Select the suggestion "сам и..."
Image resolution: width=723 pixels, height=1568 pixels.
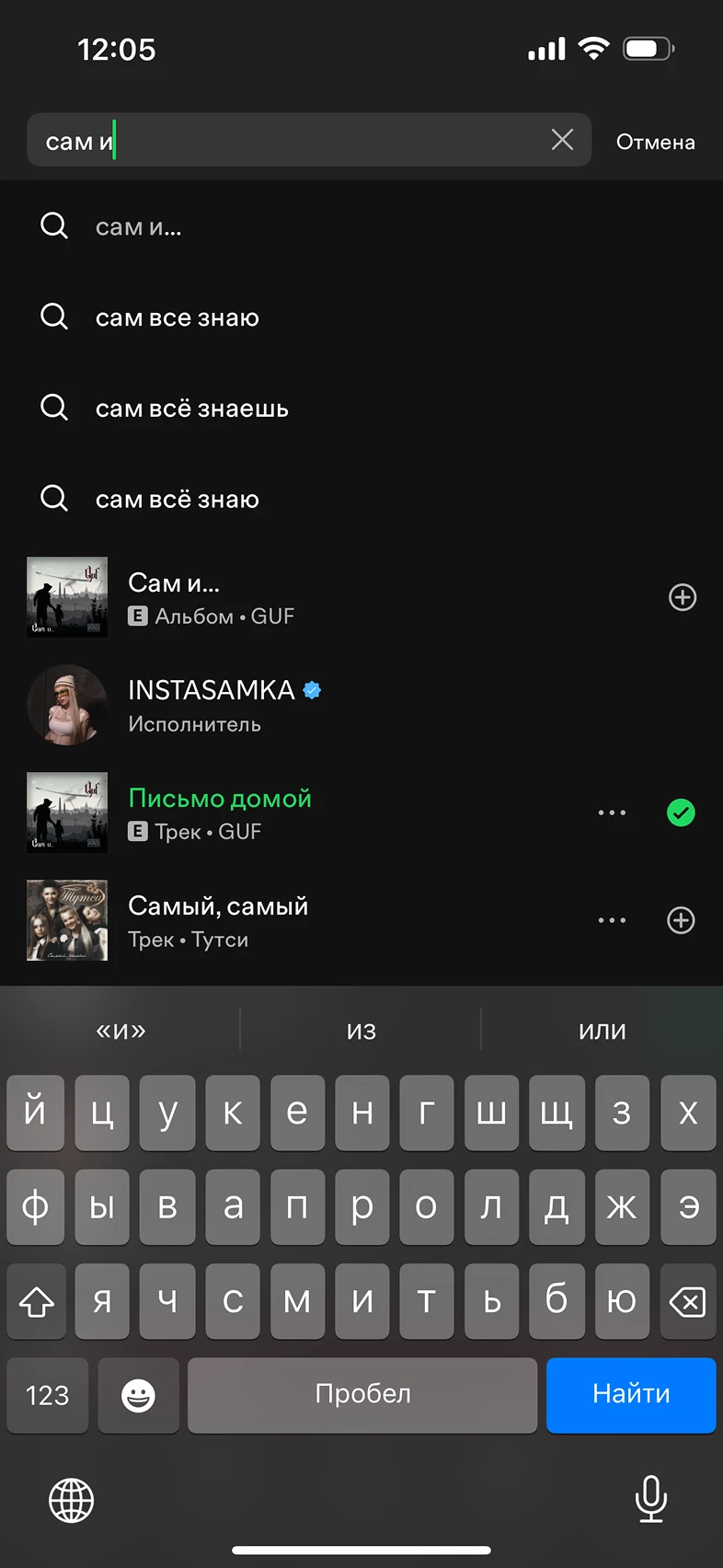pyautogui.click(x=136, y=226)
